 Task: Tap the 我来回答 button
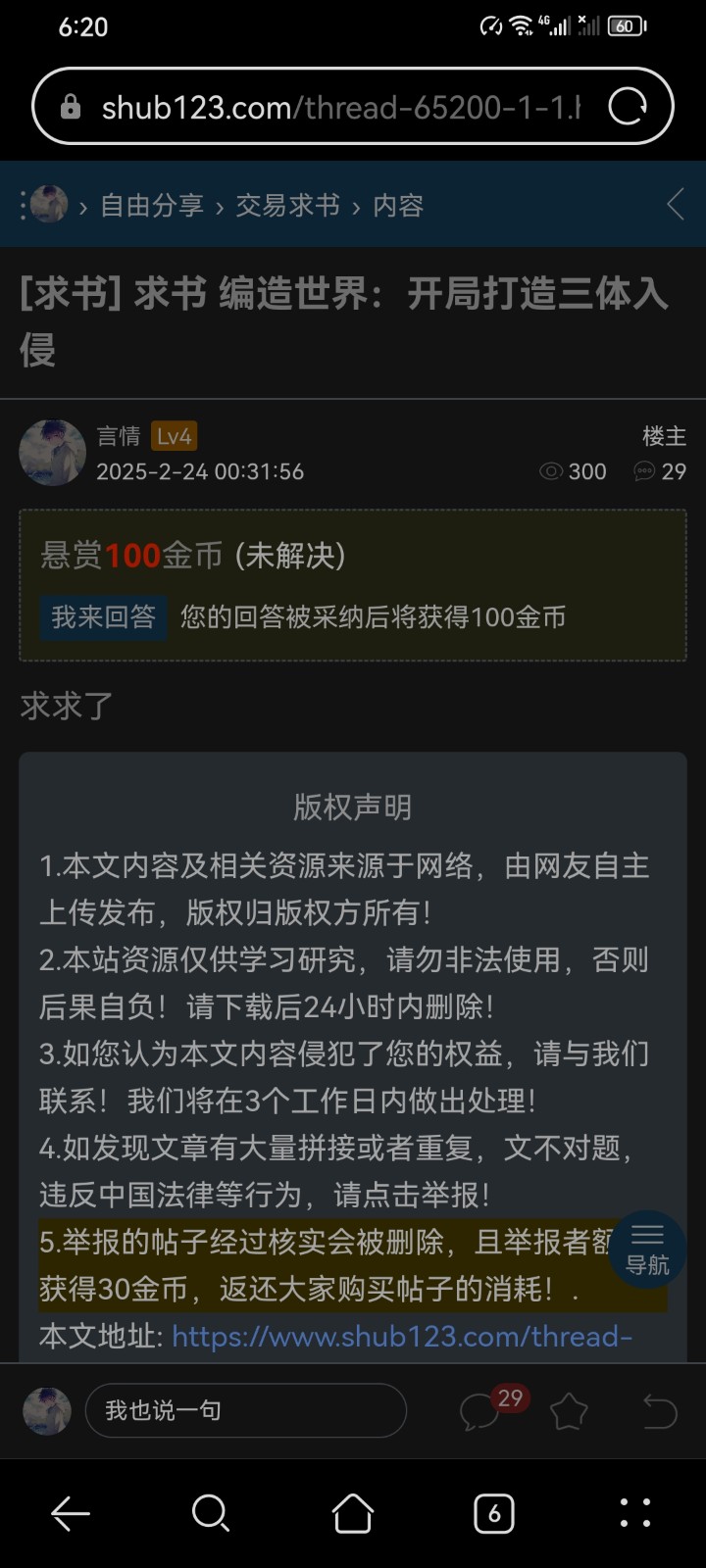tap(103, 617)
